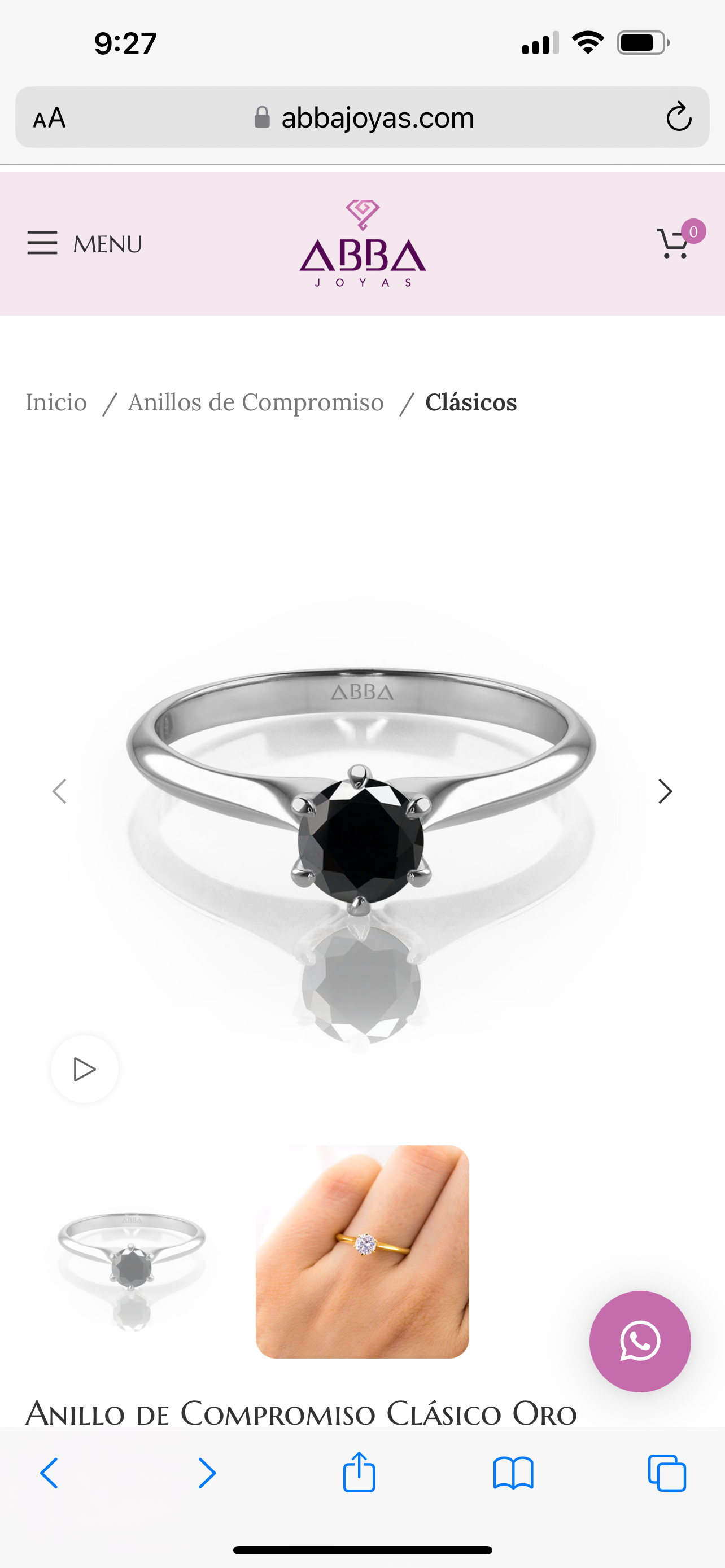
Task: Play the product video
Action: (x=85, y=1069)
